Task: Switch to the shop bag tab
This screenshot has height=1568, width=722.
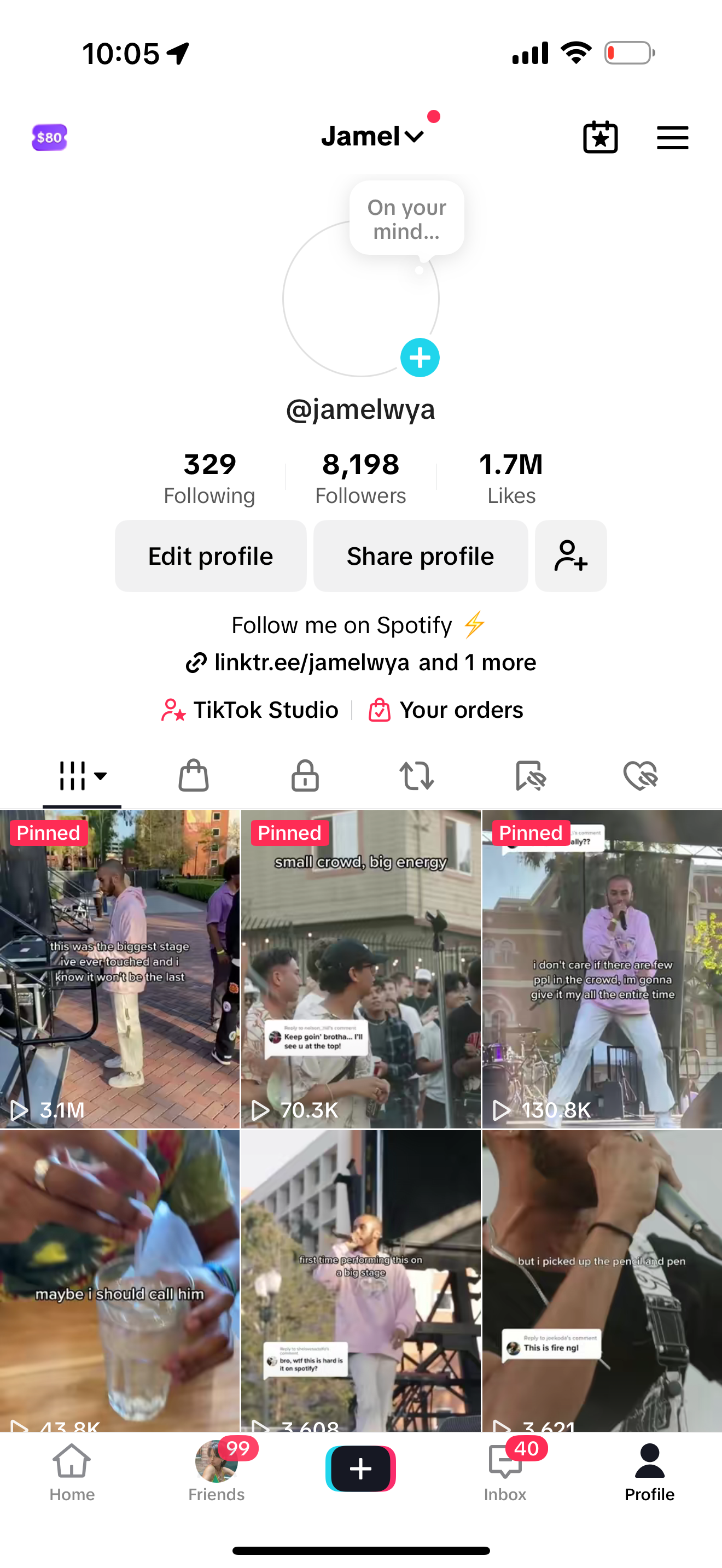Action: coord(194,775)
